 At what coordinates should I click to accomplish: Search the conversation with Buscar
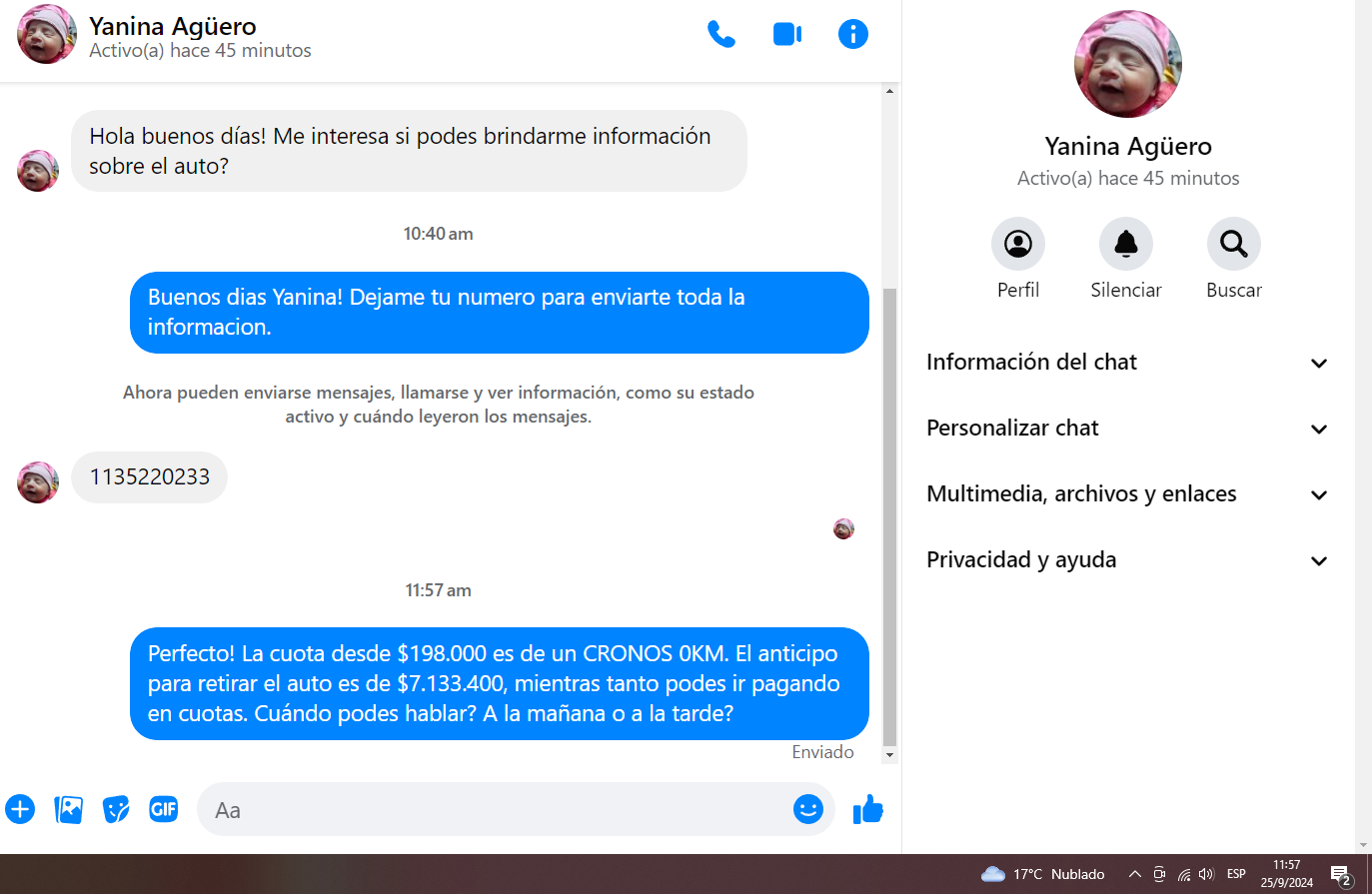(1233, 244)
